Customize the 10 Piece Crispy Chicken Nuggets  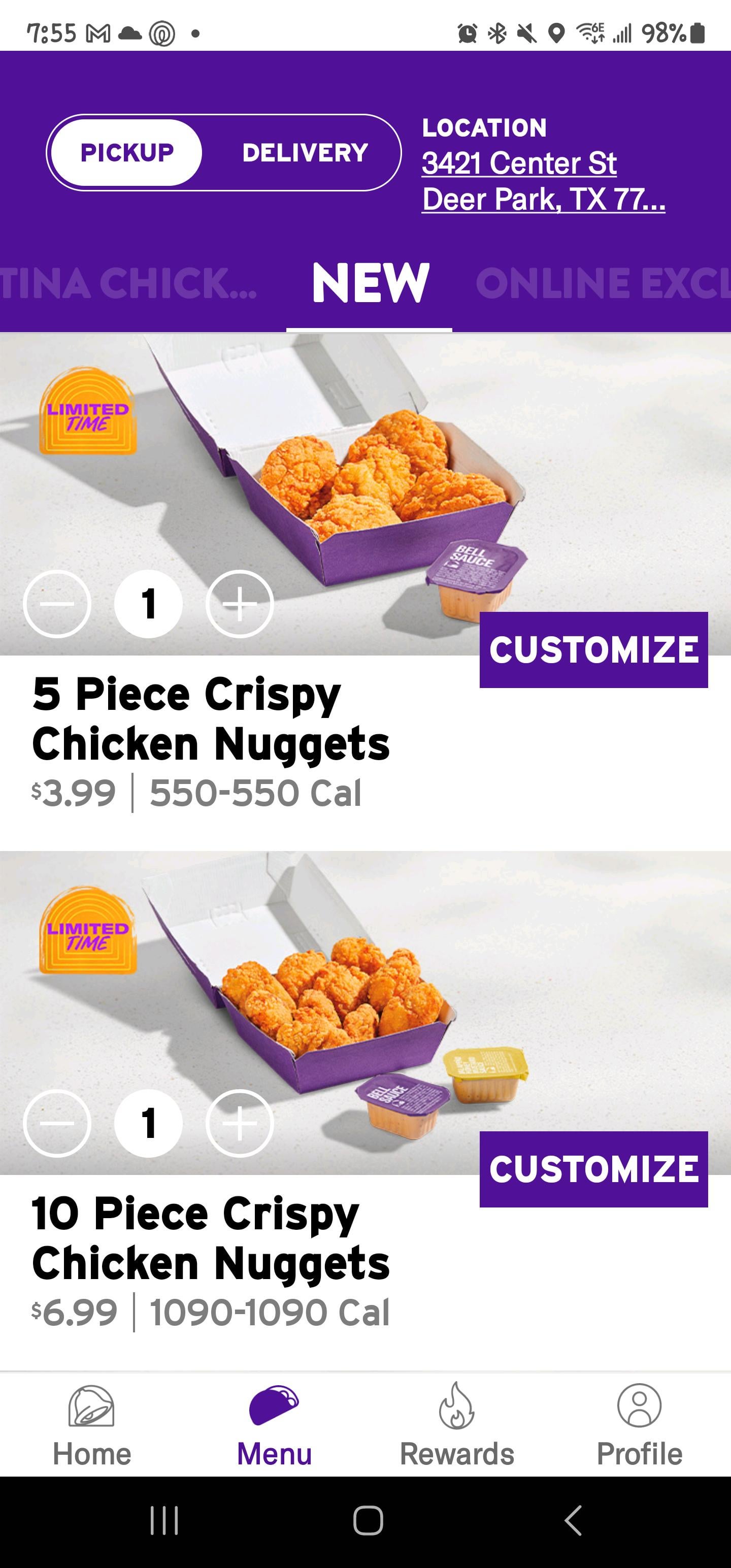[x=593, y=1169]
